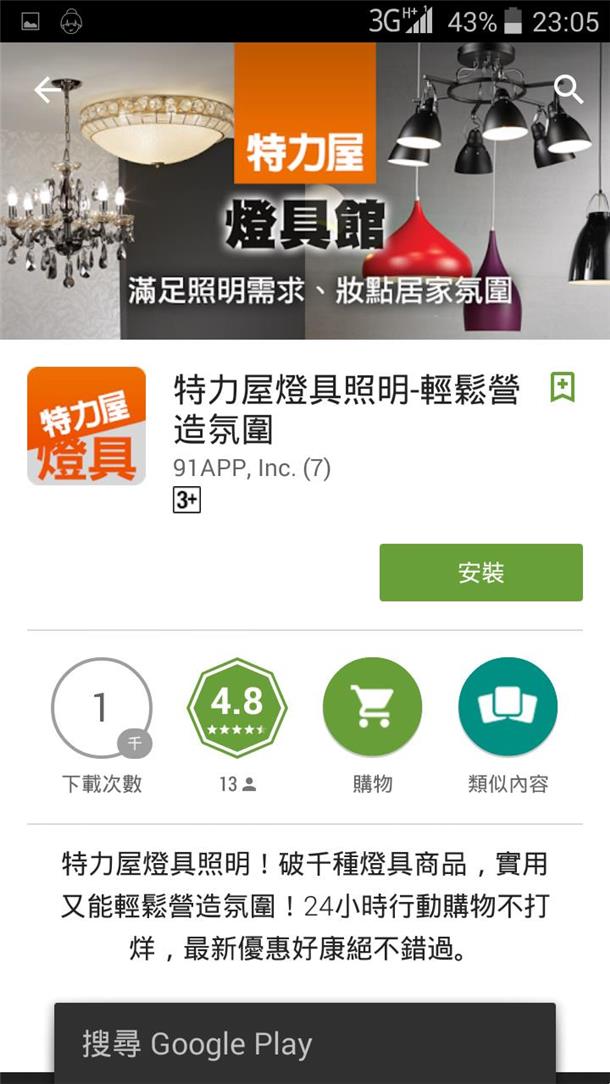The image size is (610, 1084).
Task: Open the search magnifier icon
Action: [568, 90]
